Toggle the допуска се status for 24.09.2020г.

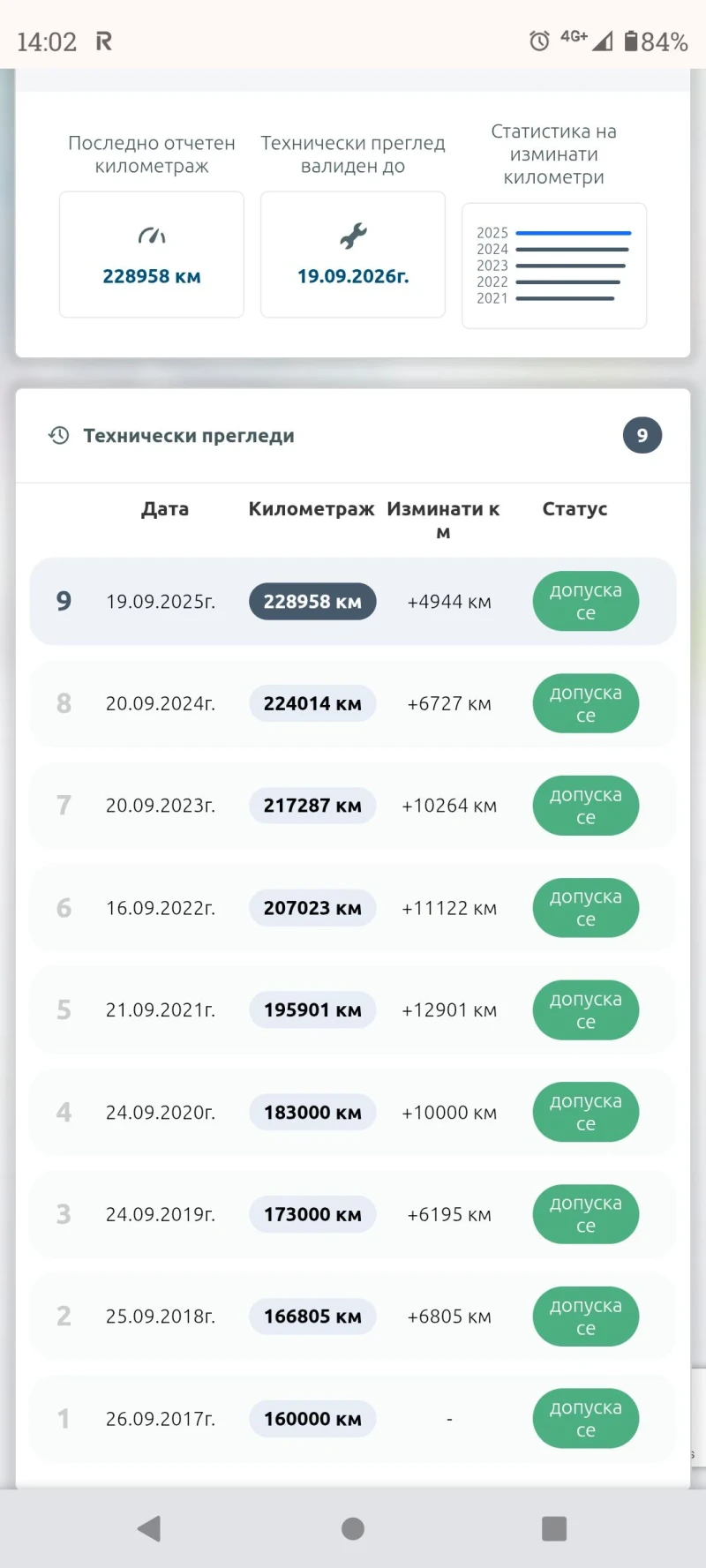point(585,1112)
